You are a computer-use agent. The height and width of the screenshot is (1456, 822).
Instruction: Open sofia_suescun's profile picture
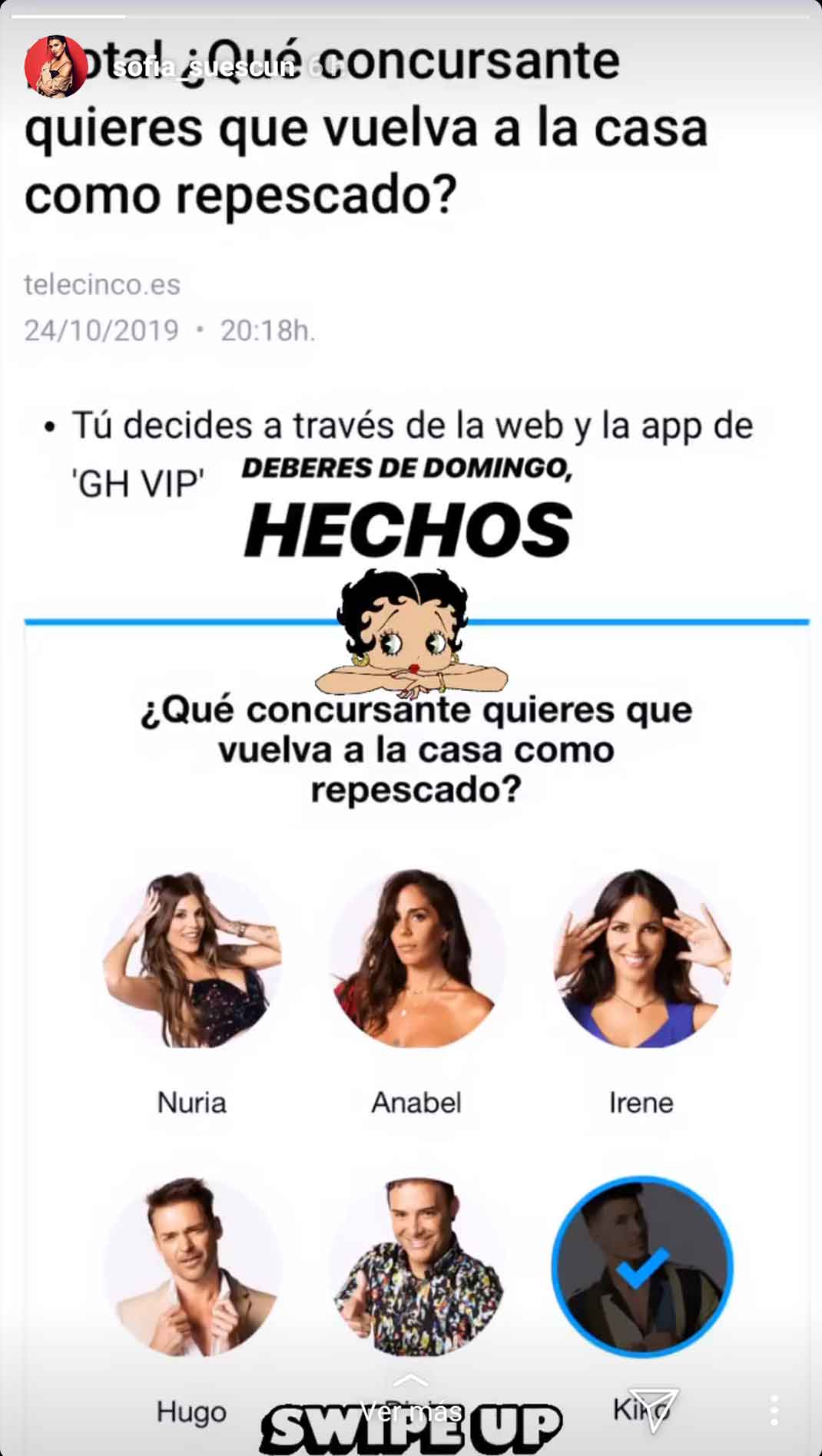[55, 67]
